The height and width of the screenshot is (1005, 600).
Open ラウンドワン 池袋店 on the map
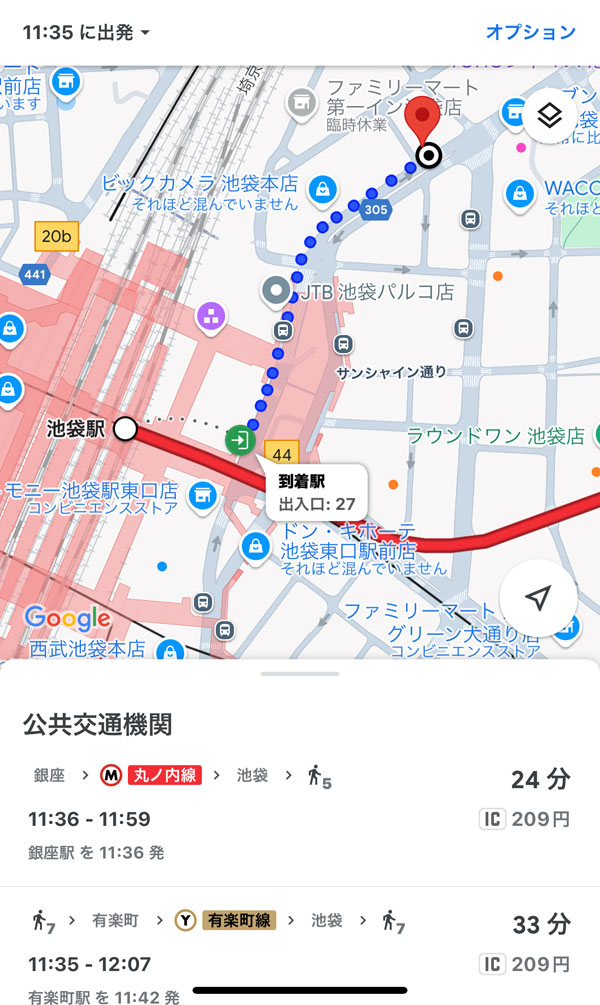(495, 436)
